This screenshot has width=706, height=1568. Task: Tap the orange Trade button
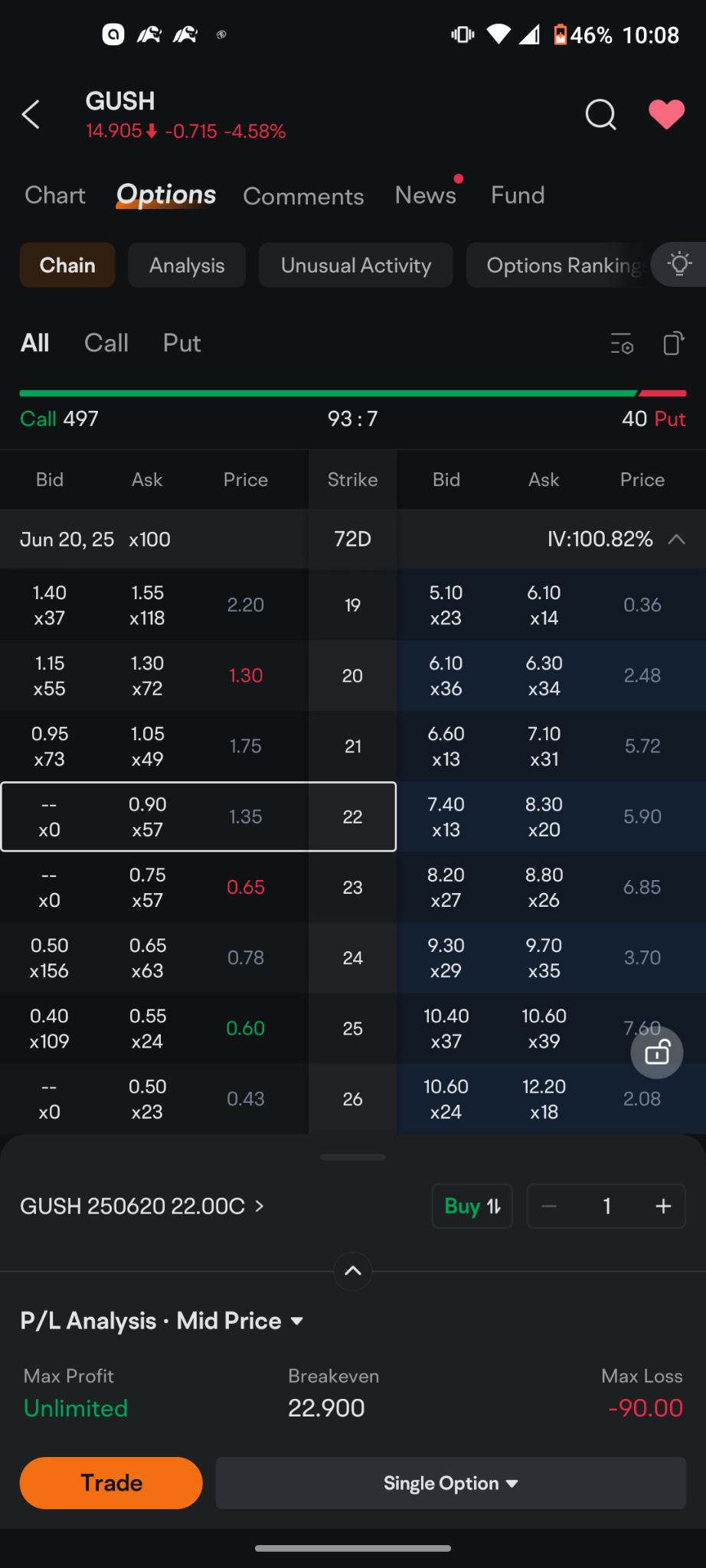[x=111, y=1483]
